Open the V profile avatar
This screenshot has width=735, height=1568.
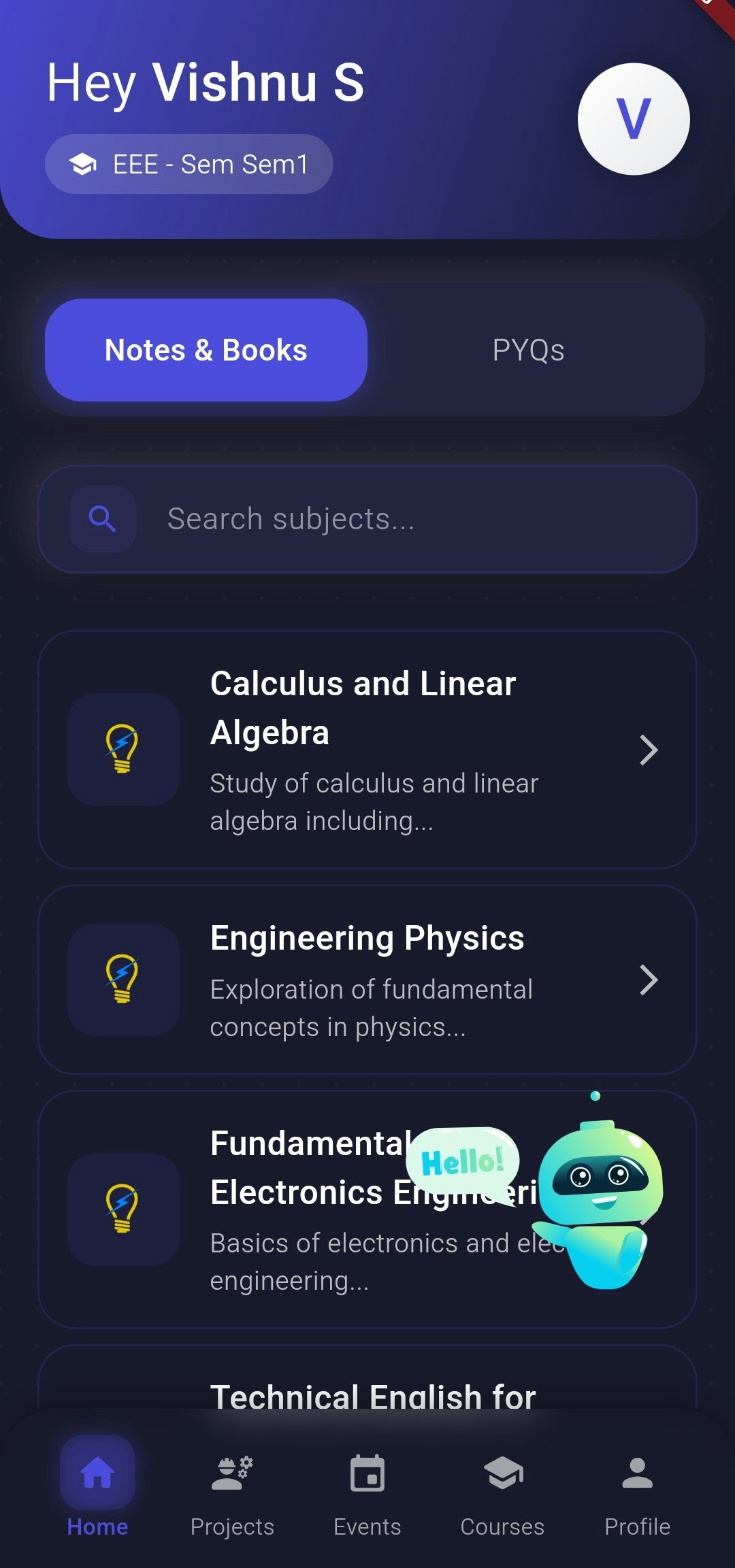(633, 119)
